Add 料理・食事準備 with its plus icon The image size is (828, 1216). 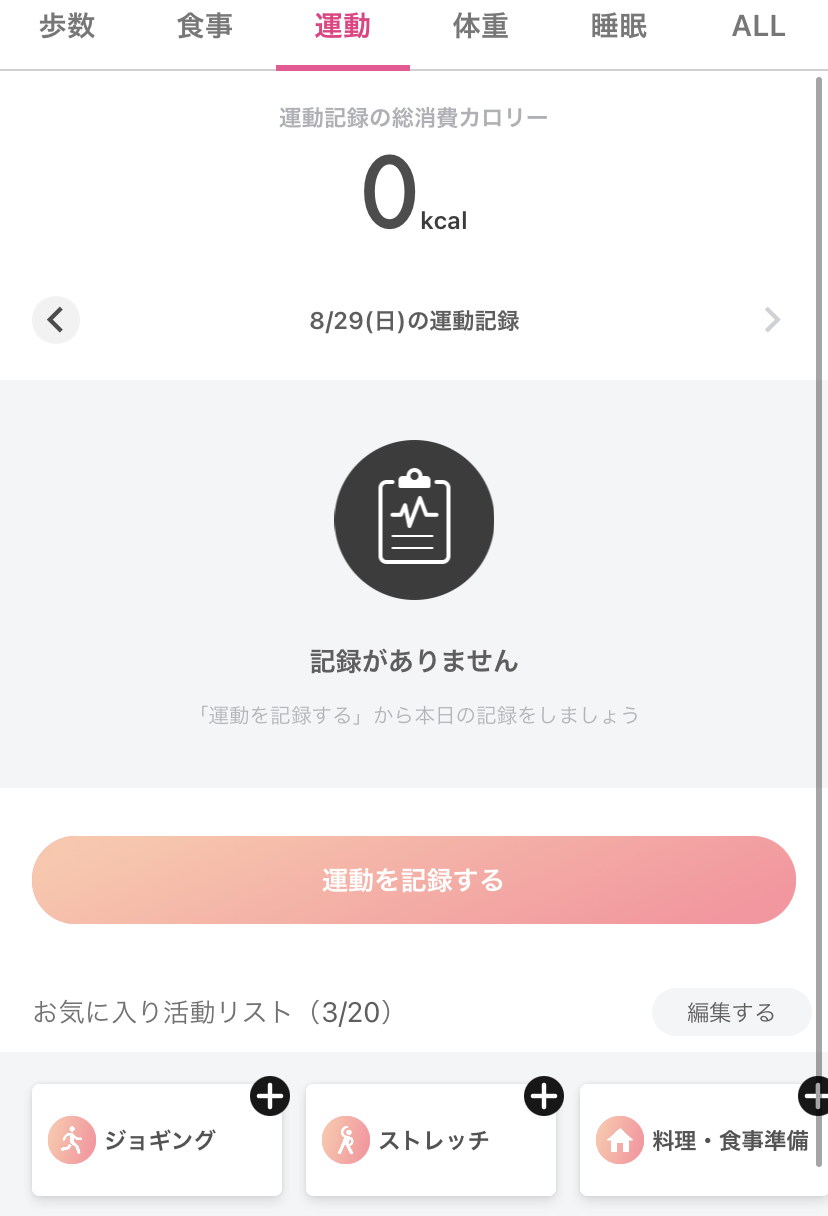tap(814, 1097)
